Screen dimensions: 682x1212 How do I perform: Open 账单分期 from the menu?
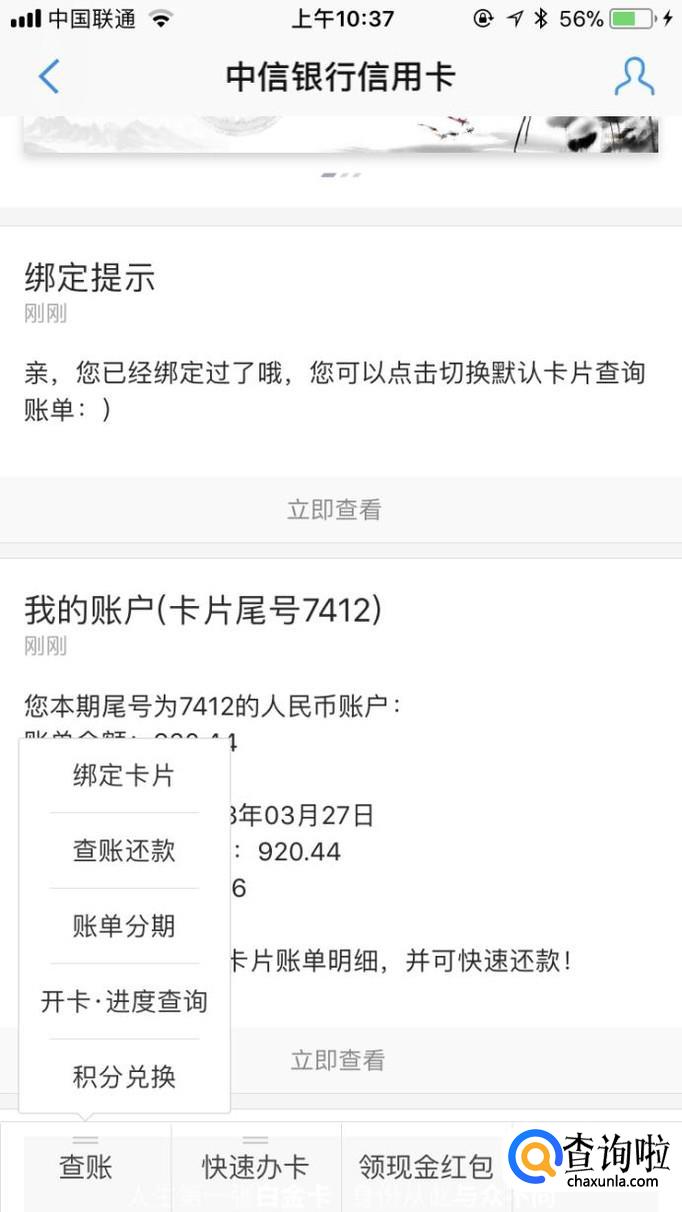point(124,926)
